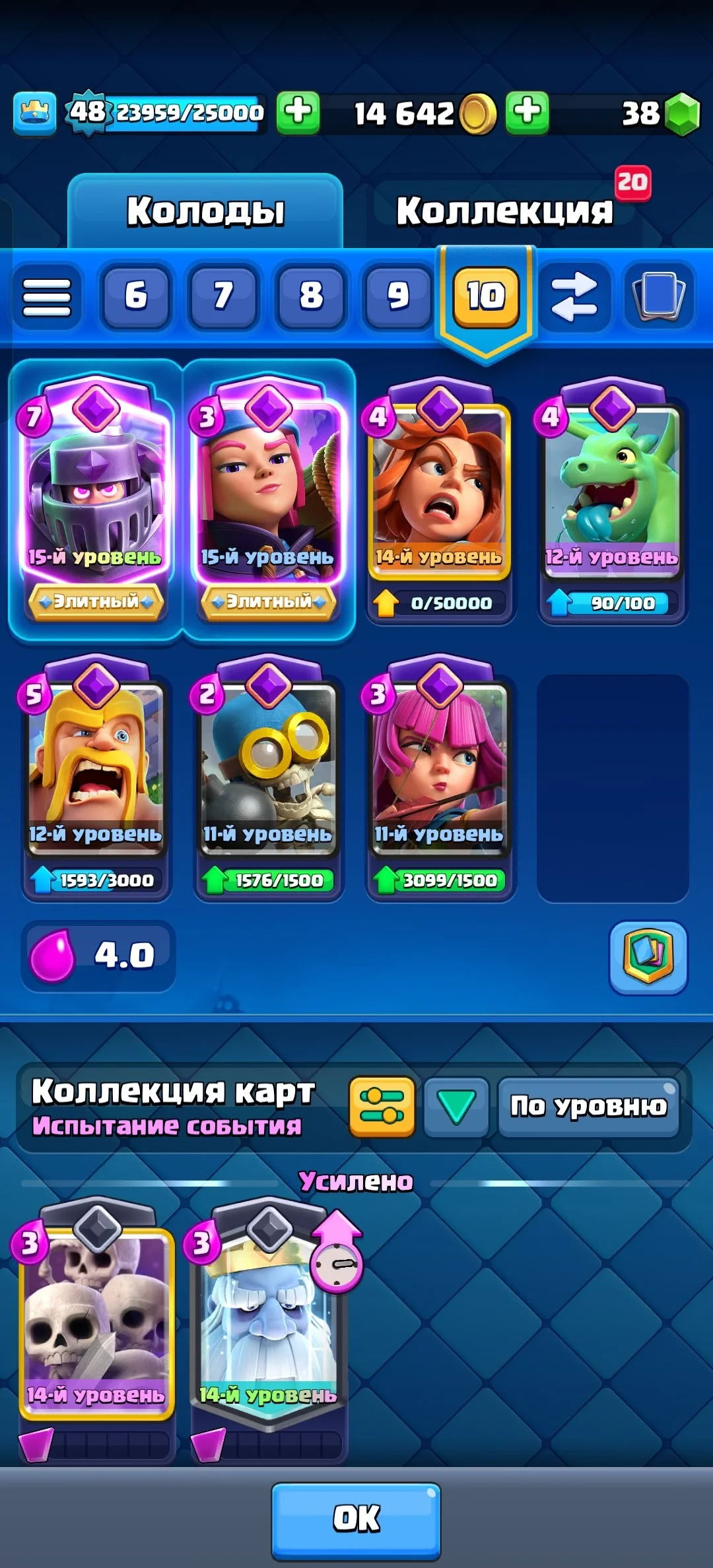The image size is (713, 1568).
Task: Select deck slot 6
Action: pos(135,296)
